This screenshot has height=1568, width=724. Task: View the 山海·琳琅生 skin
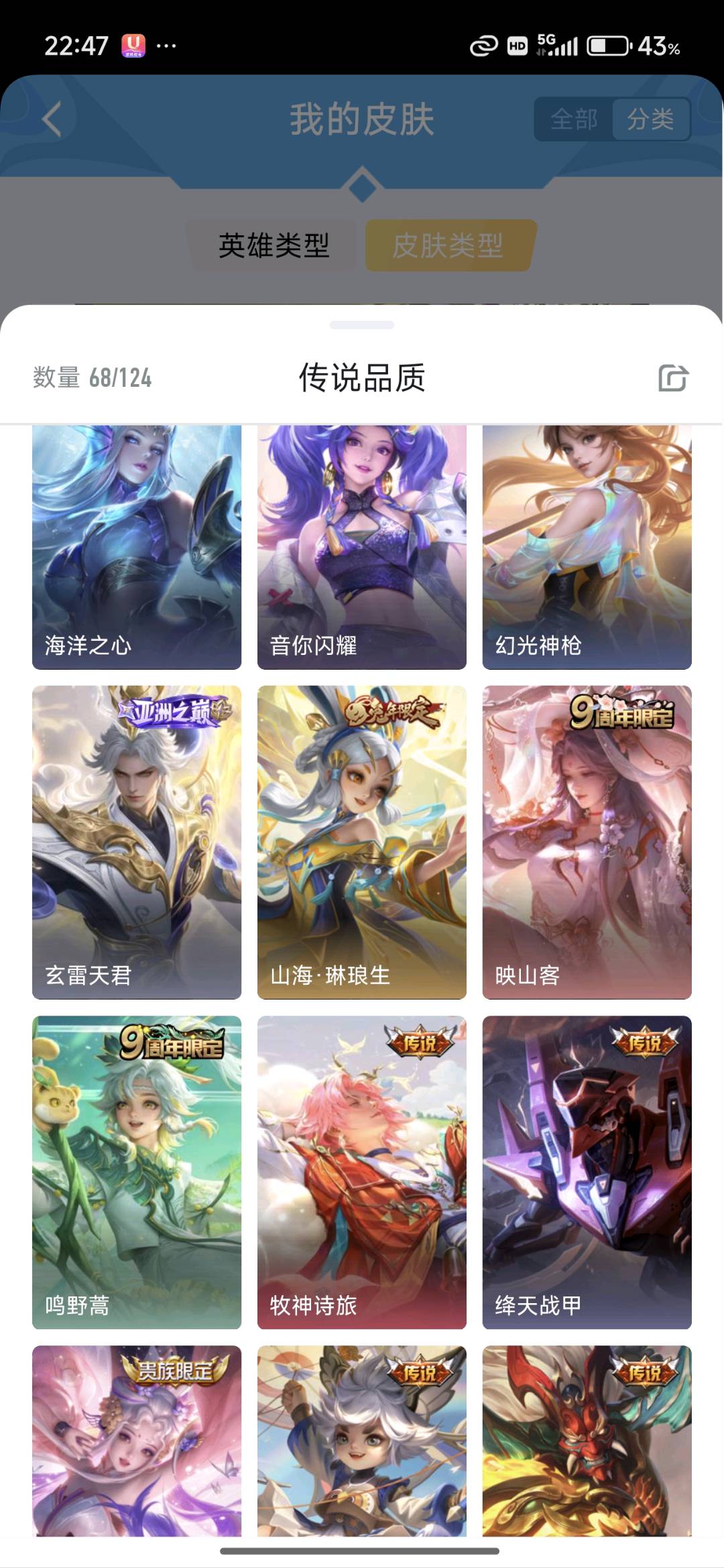(x=362, y=842)
